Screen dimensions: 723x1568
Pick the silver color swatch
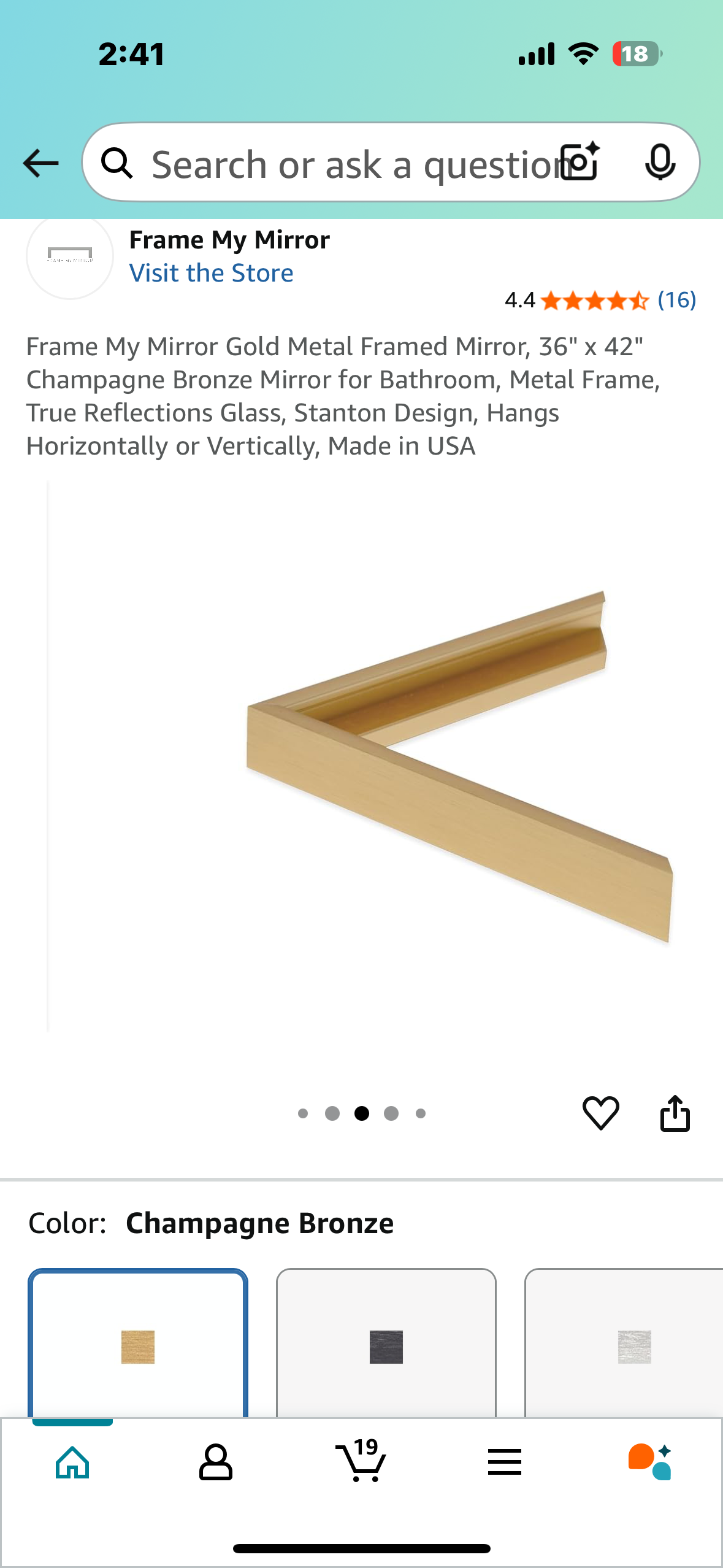click(634, 1346)
